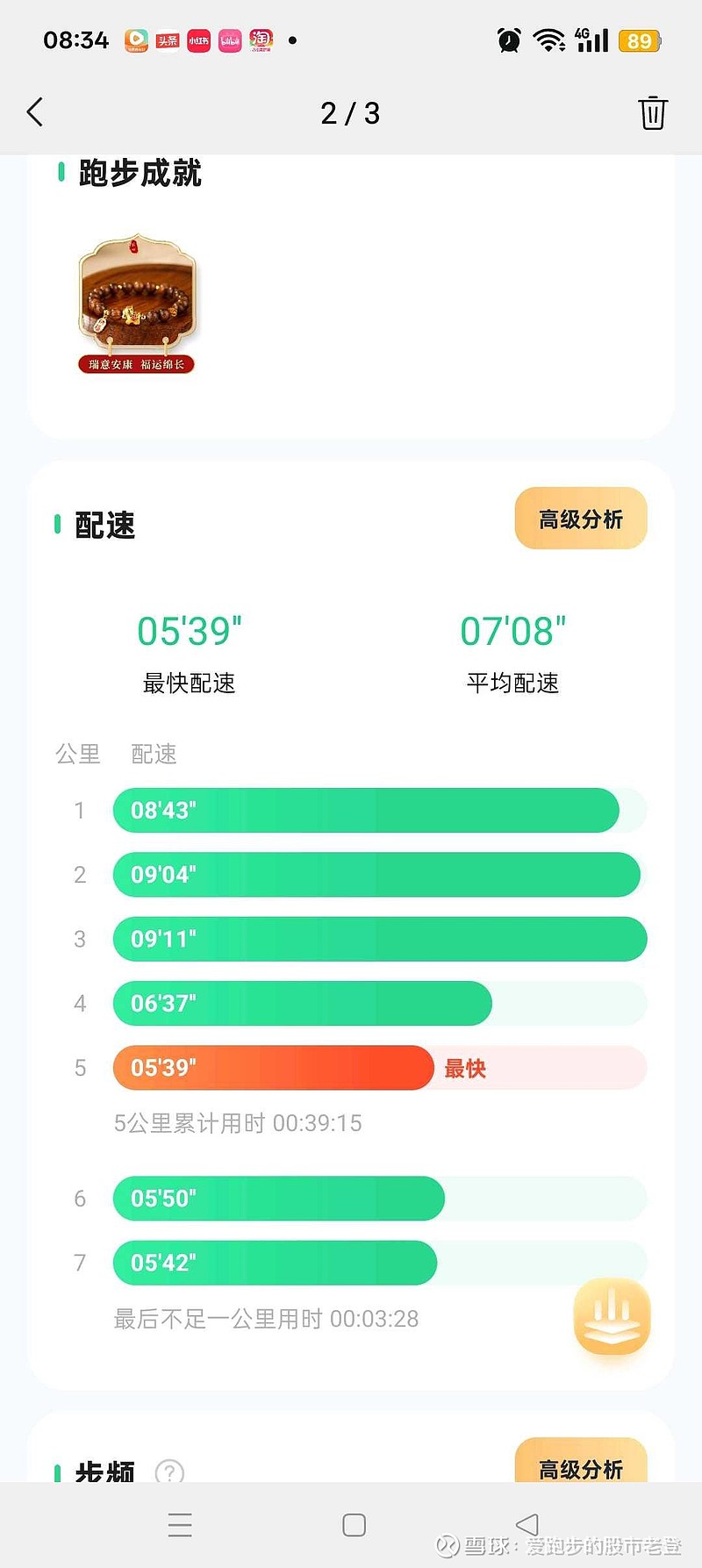Image resolution: width=702 pixels, height=1568 pixels.
Task: Open recent apps via navigation bar
Action: pyautogui.click(x=180, y=1525)
